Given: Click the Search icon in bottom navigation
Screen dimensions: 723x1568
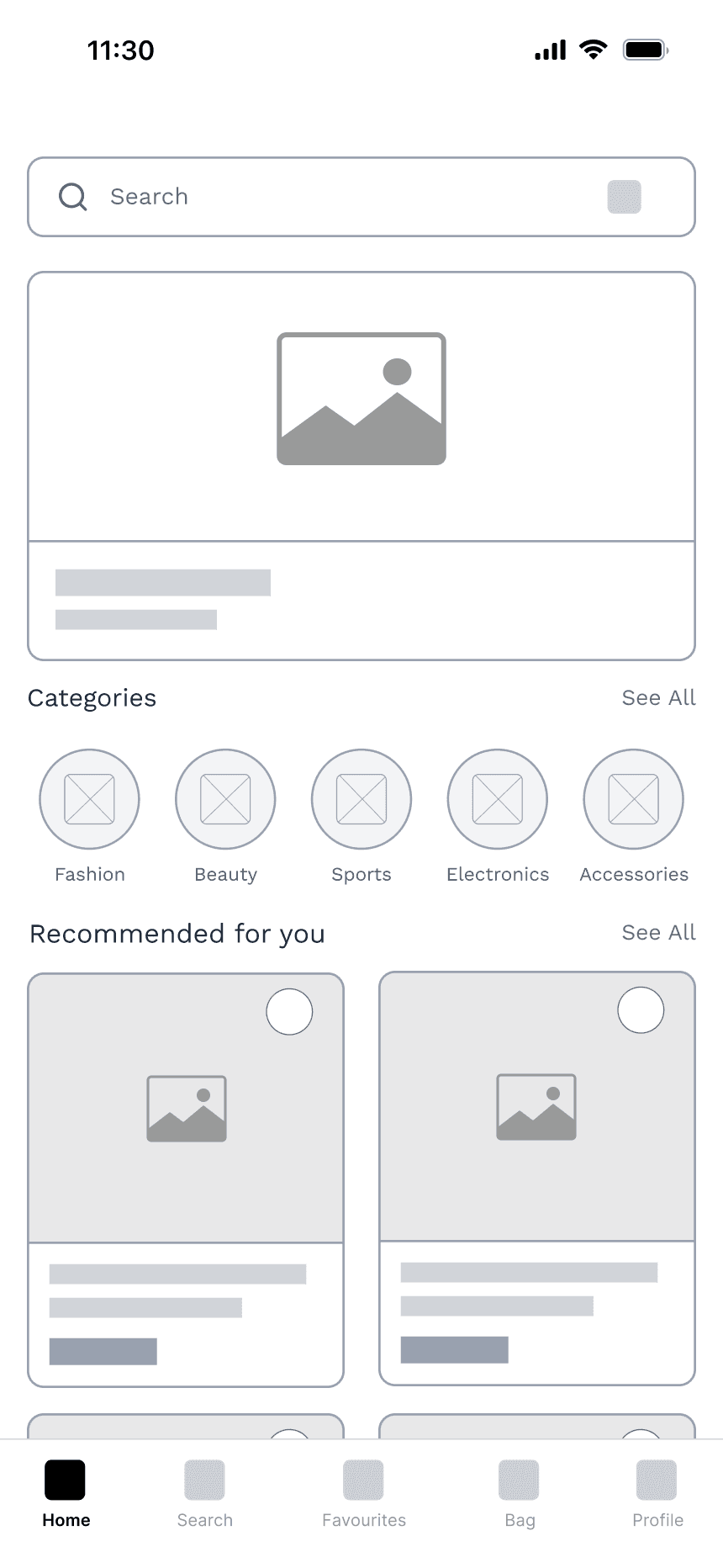Looking at the screenshot, I should [x=204, y=1478].
